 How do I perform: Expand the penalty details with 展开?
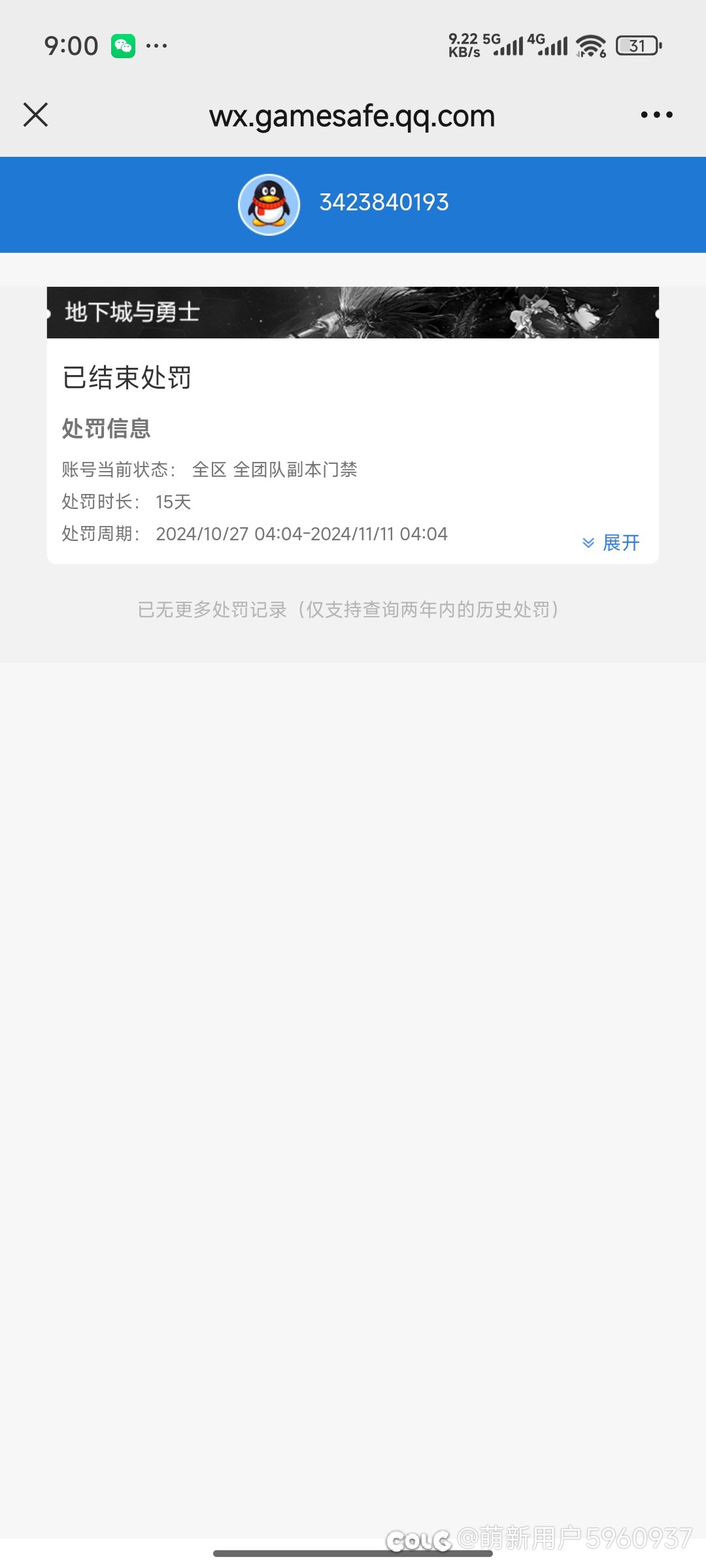pos(612,542)
